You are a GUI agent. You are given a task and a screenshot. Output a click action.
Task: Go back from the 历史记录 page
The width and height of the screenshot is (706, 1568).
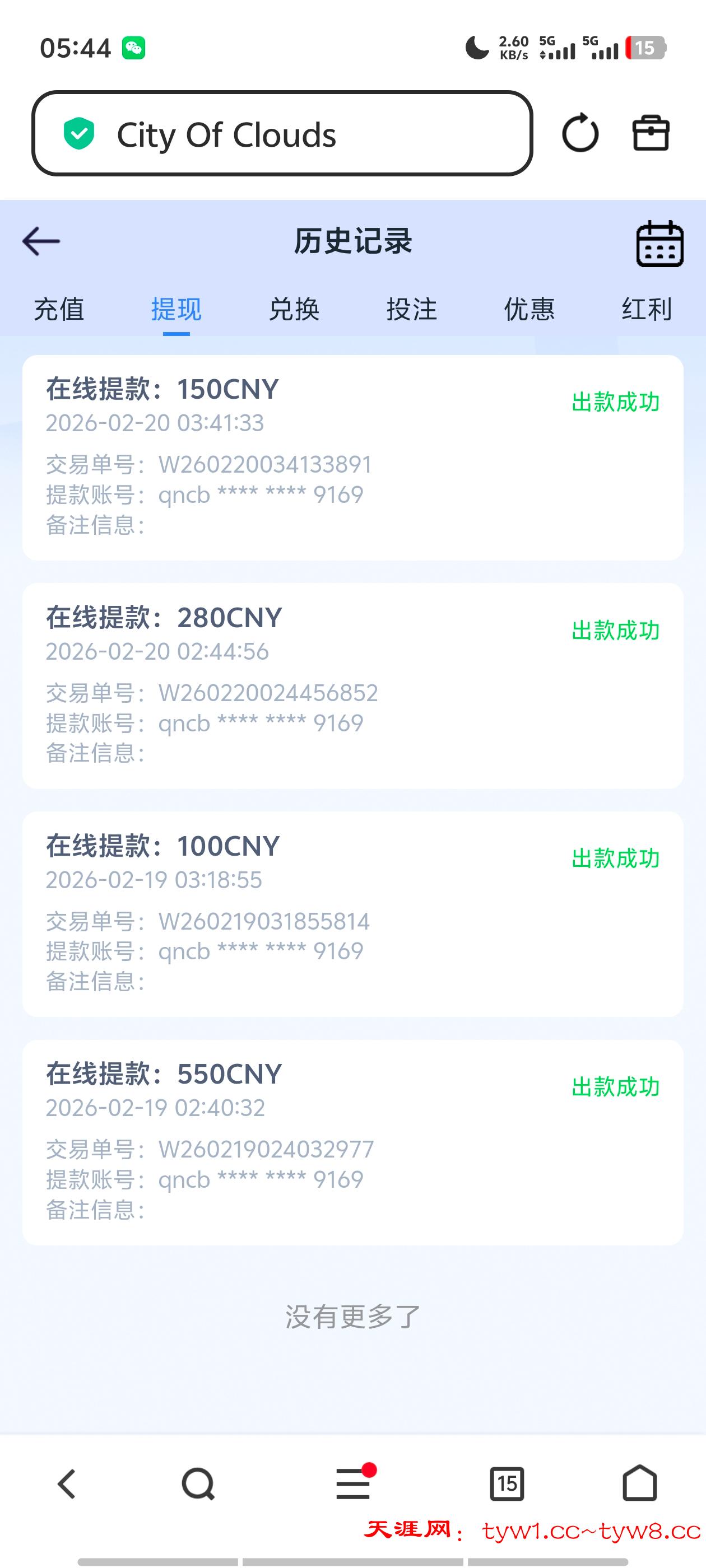(41, 242)
